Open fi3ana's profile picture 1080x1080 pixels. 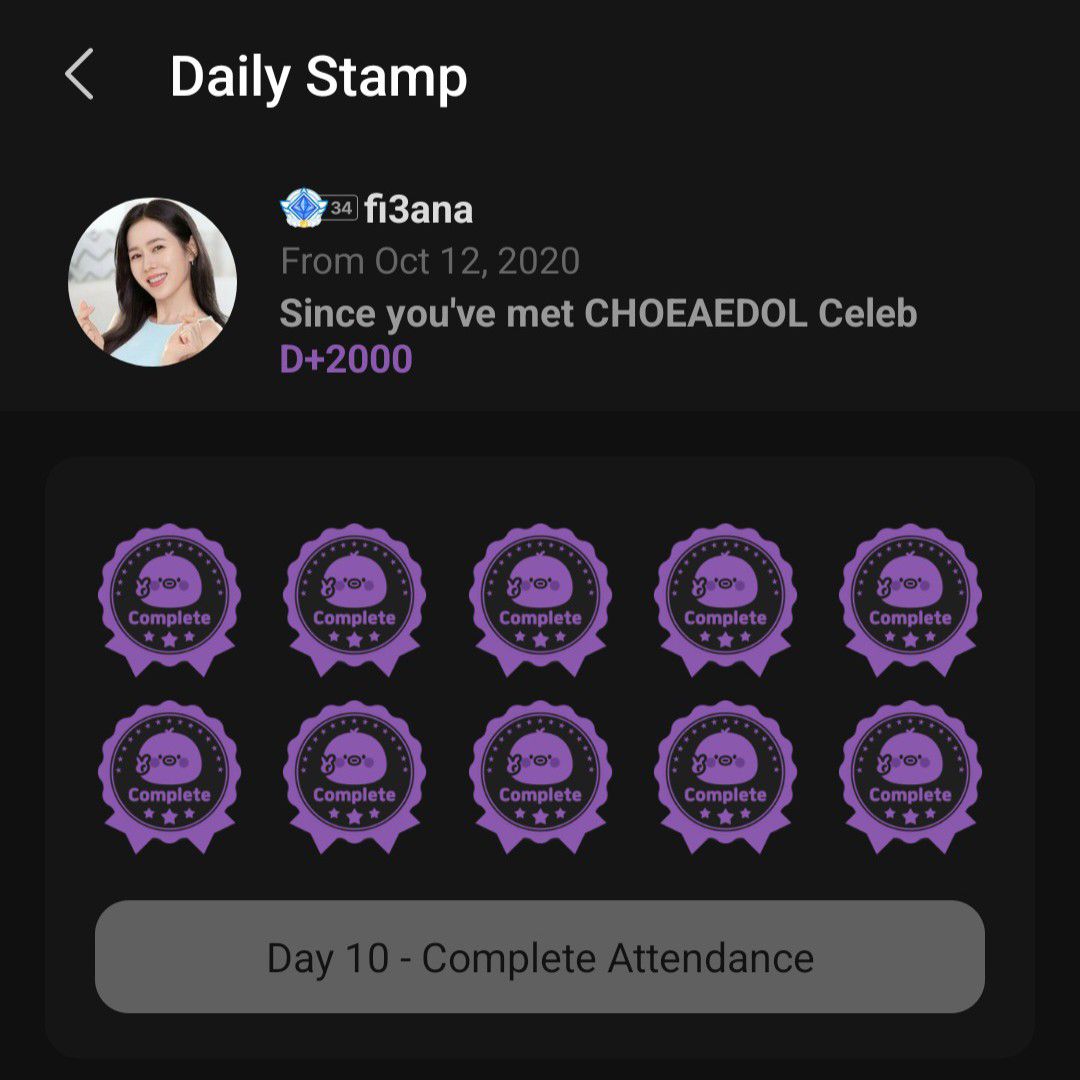pyautogui.click(x=152, y=281)
